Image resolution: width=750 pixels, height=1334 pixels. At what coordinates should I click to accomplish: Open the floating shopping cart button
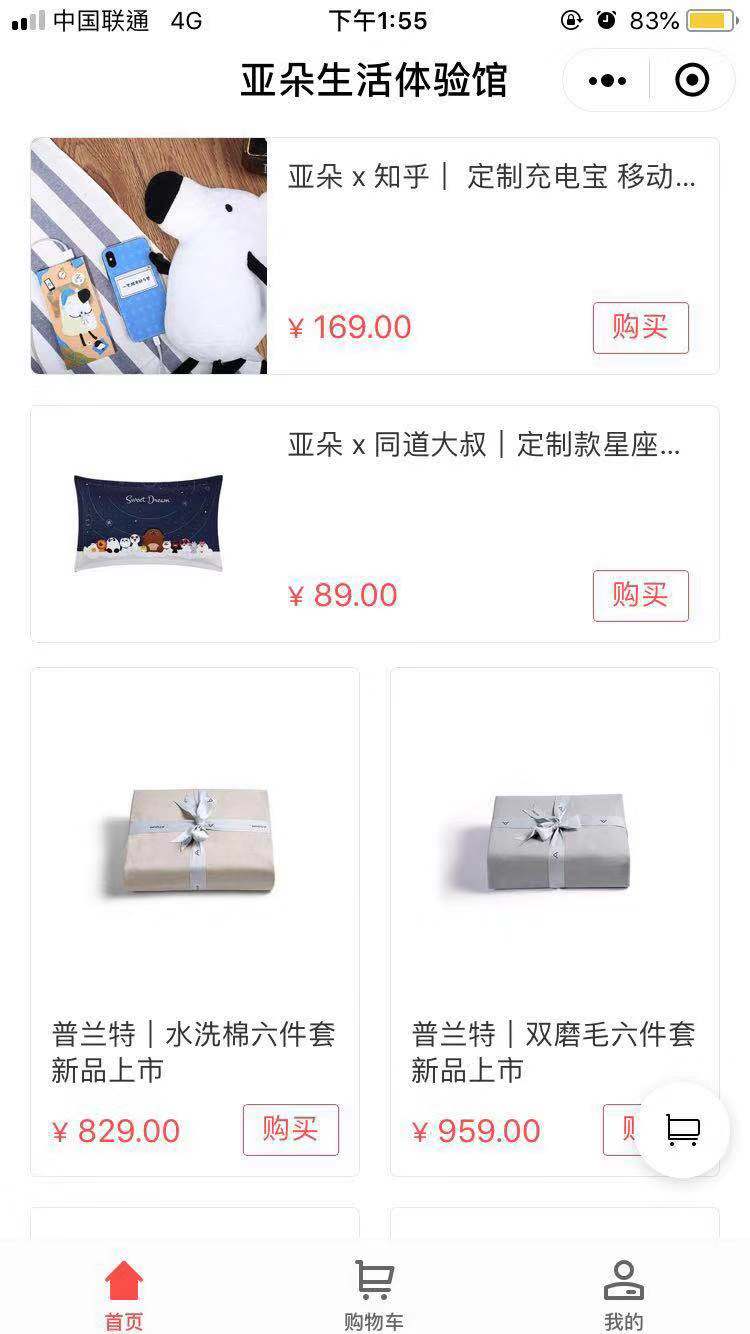click(x=683, y=1130)
